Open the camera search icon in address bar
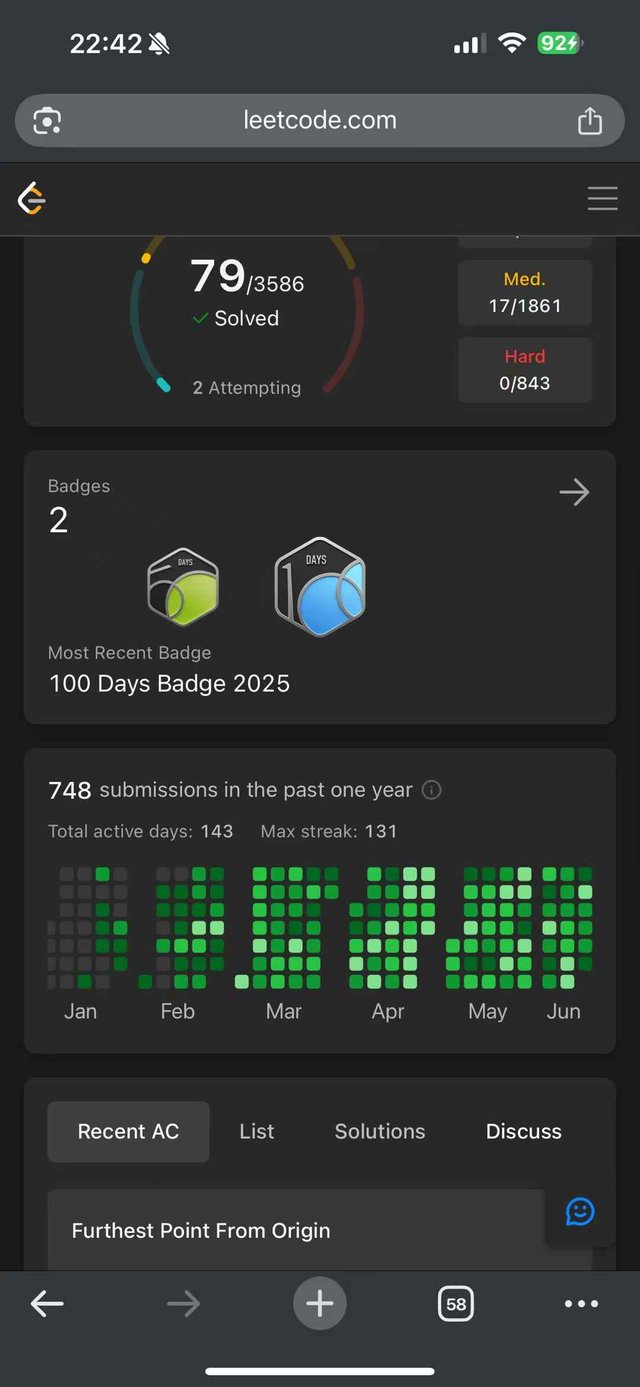This screenshot has height=1387, width=640. pos(47,121)
